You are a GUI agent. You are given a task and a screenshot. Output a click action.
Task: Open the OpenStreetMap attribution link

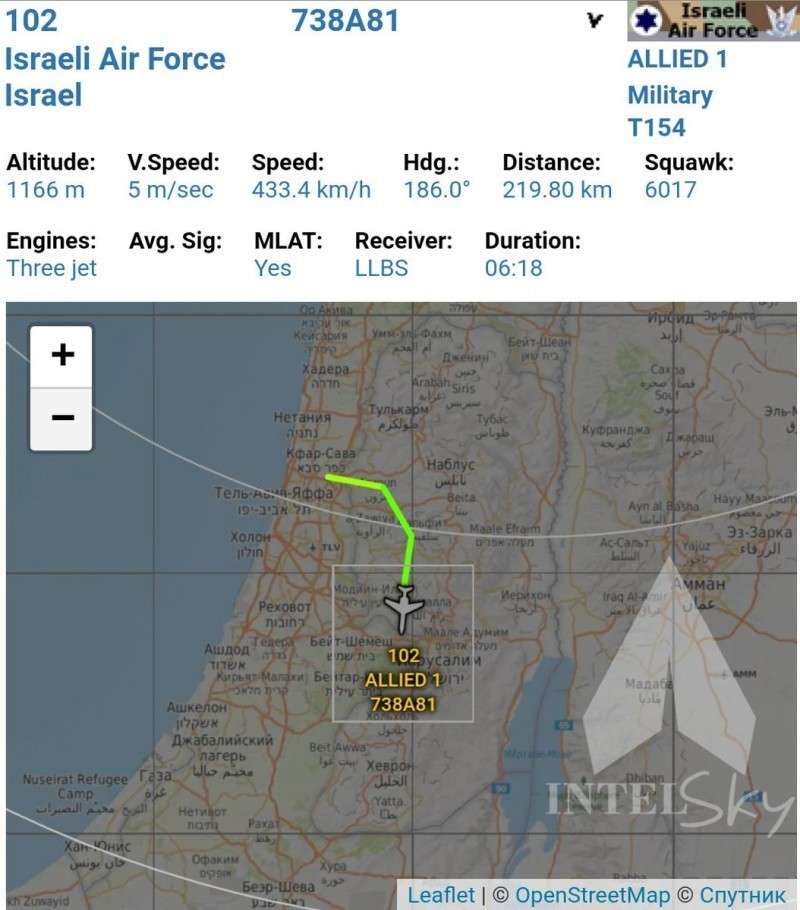pyautogui.click(x=593, y=894)
